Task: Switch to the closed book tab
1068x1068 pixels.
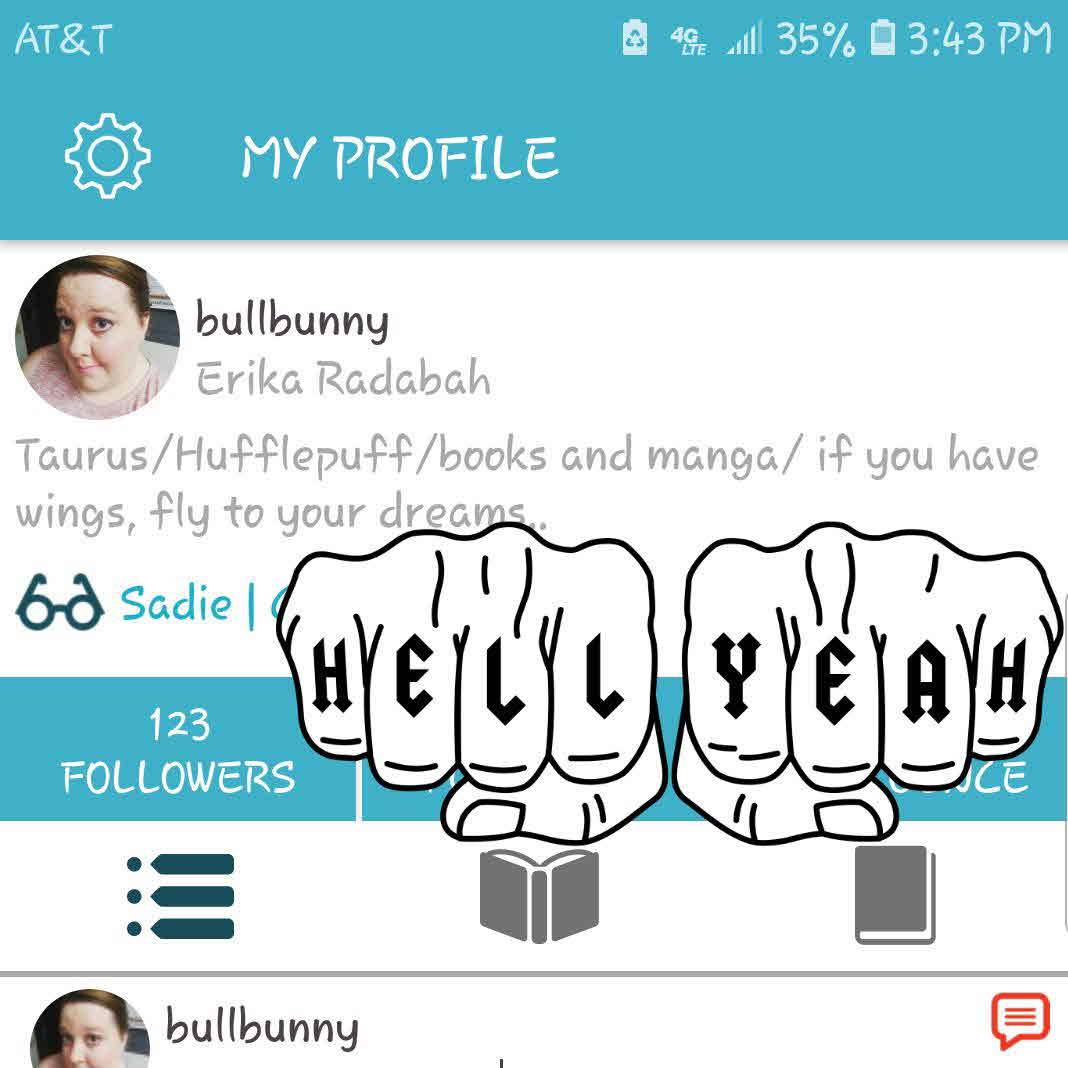Action: tap(895, 896)
